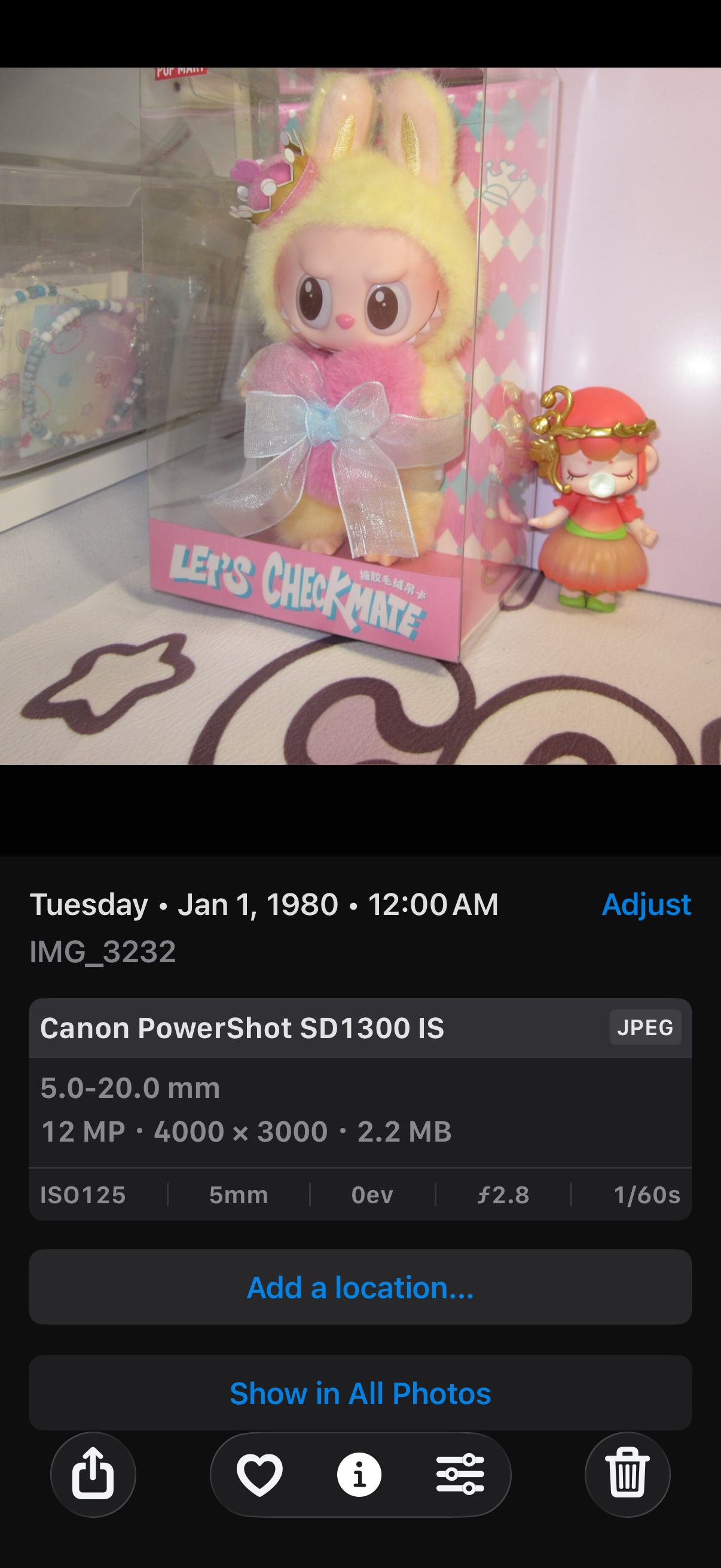
Task: Toggle the photo info panel
Action: 359,1474
